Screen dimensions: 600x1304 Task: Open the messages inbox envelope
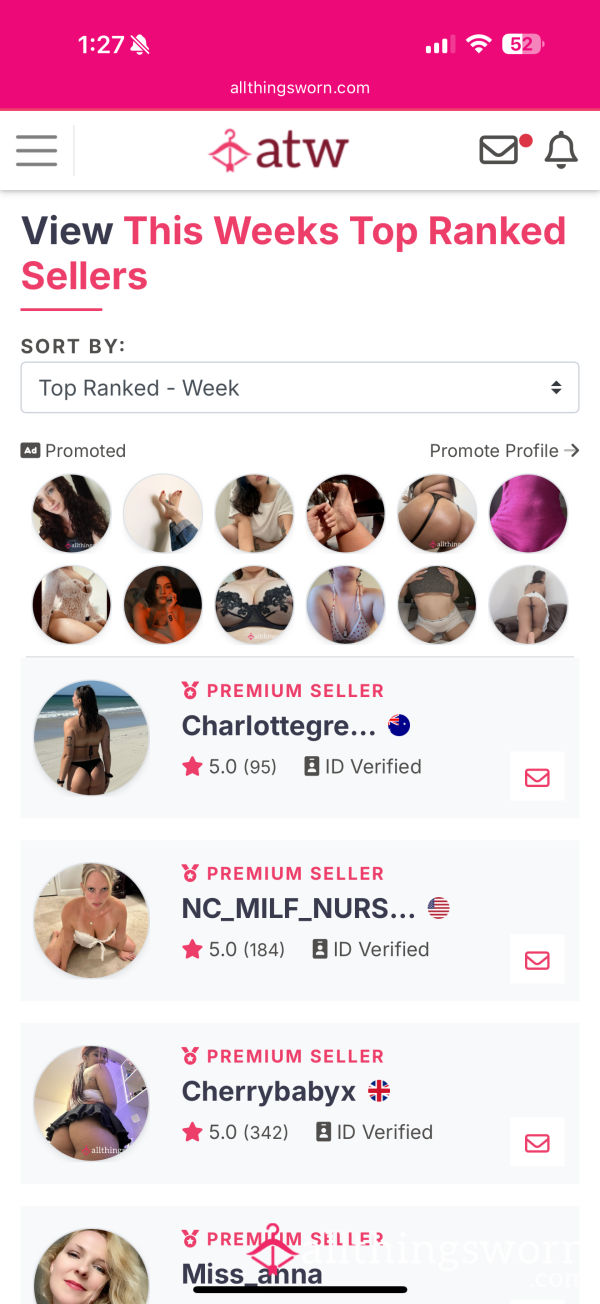pos(499,150)
